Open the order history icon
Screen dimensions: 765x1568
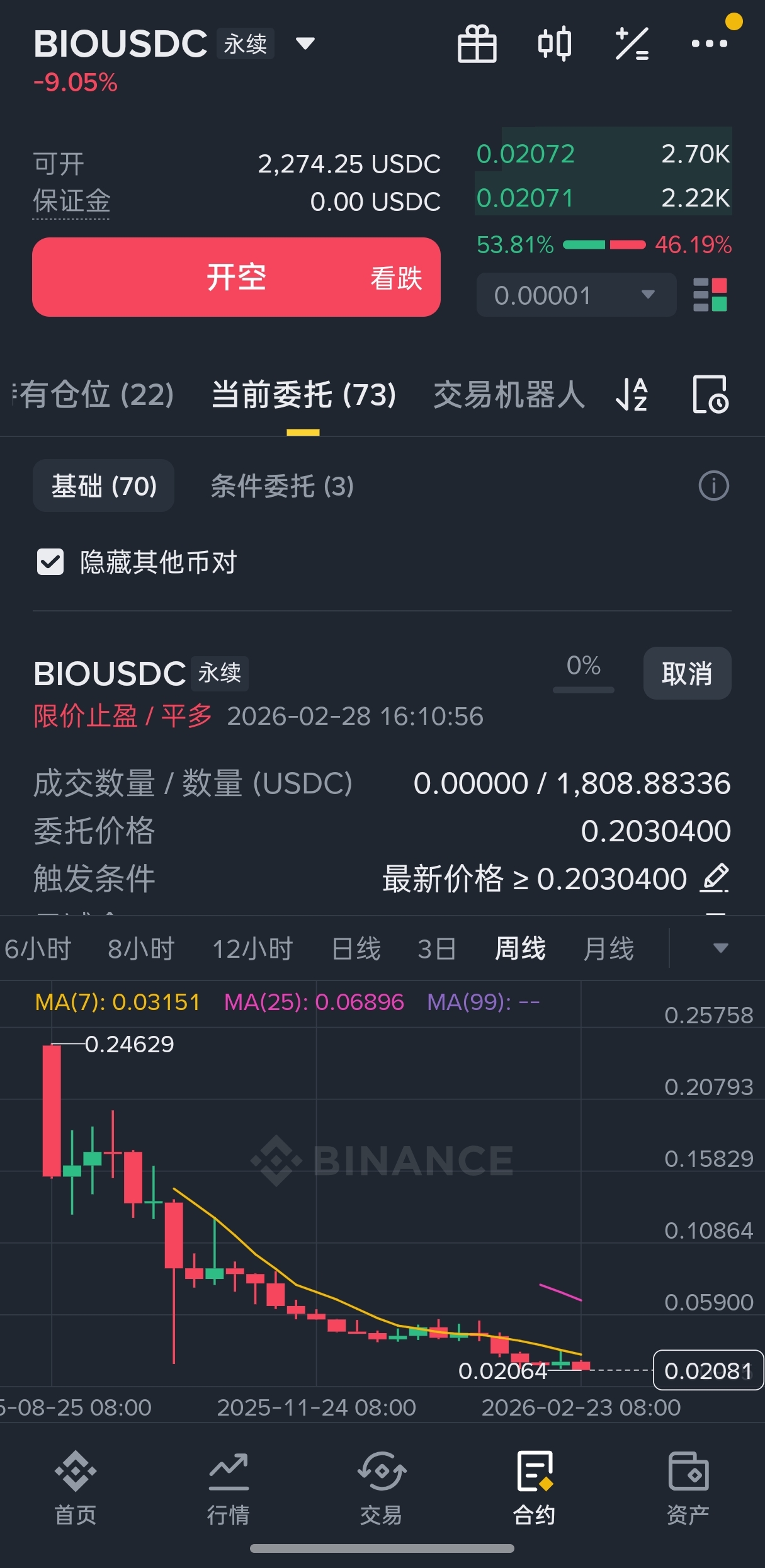tap(710, 395)
